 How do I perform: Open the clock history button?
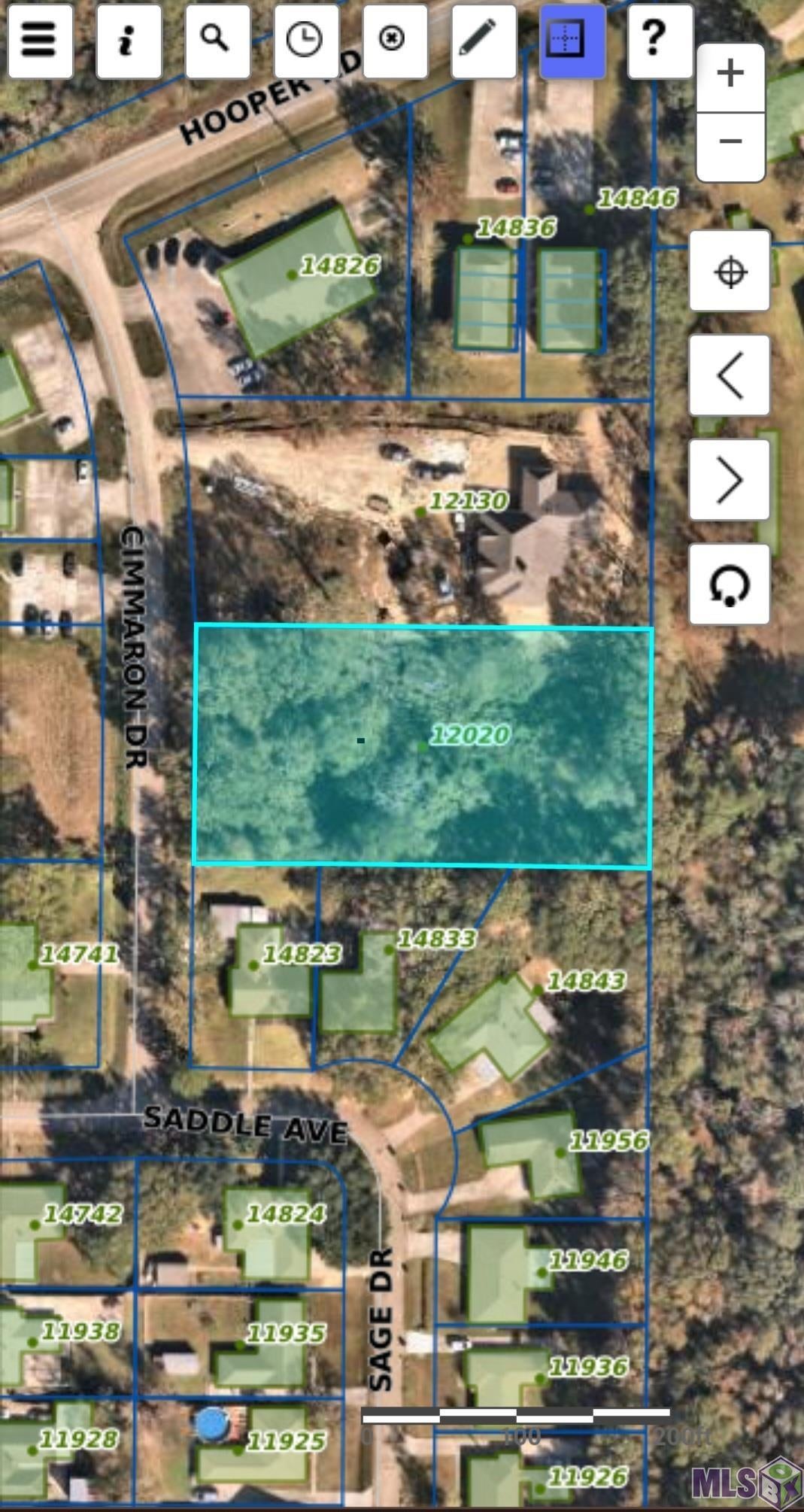click(x=306, y=40)
